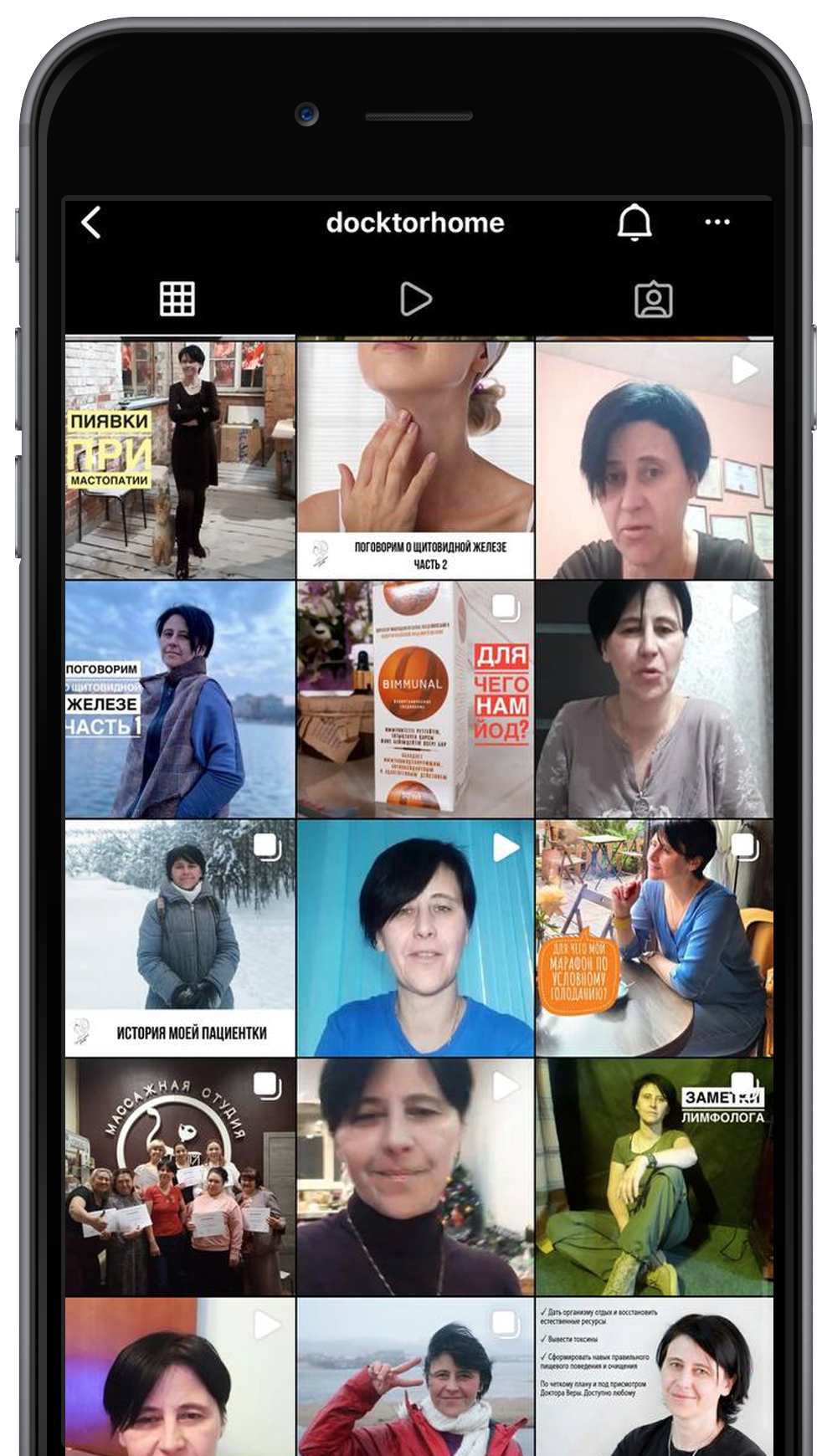
Task: Open the 'История моей пациентки' post
Action: pyautogui.click(x=180, y=938)
